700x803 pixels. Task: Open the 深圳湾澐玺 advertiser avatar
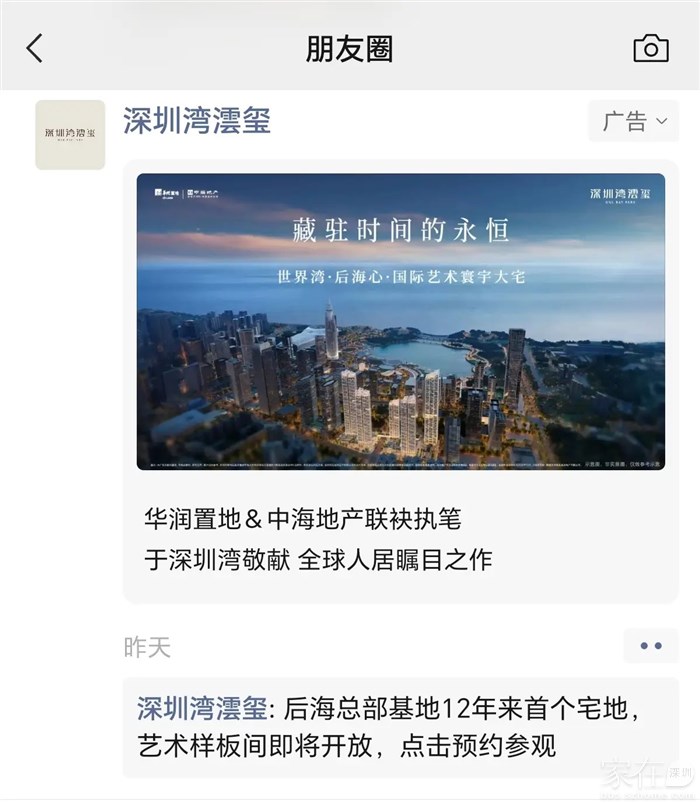pyautogui.click(x=70, y=135)
